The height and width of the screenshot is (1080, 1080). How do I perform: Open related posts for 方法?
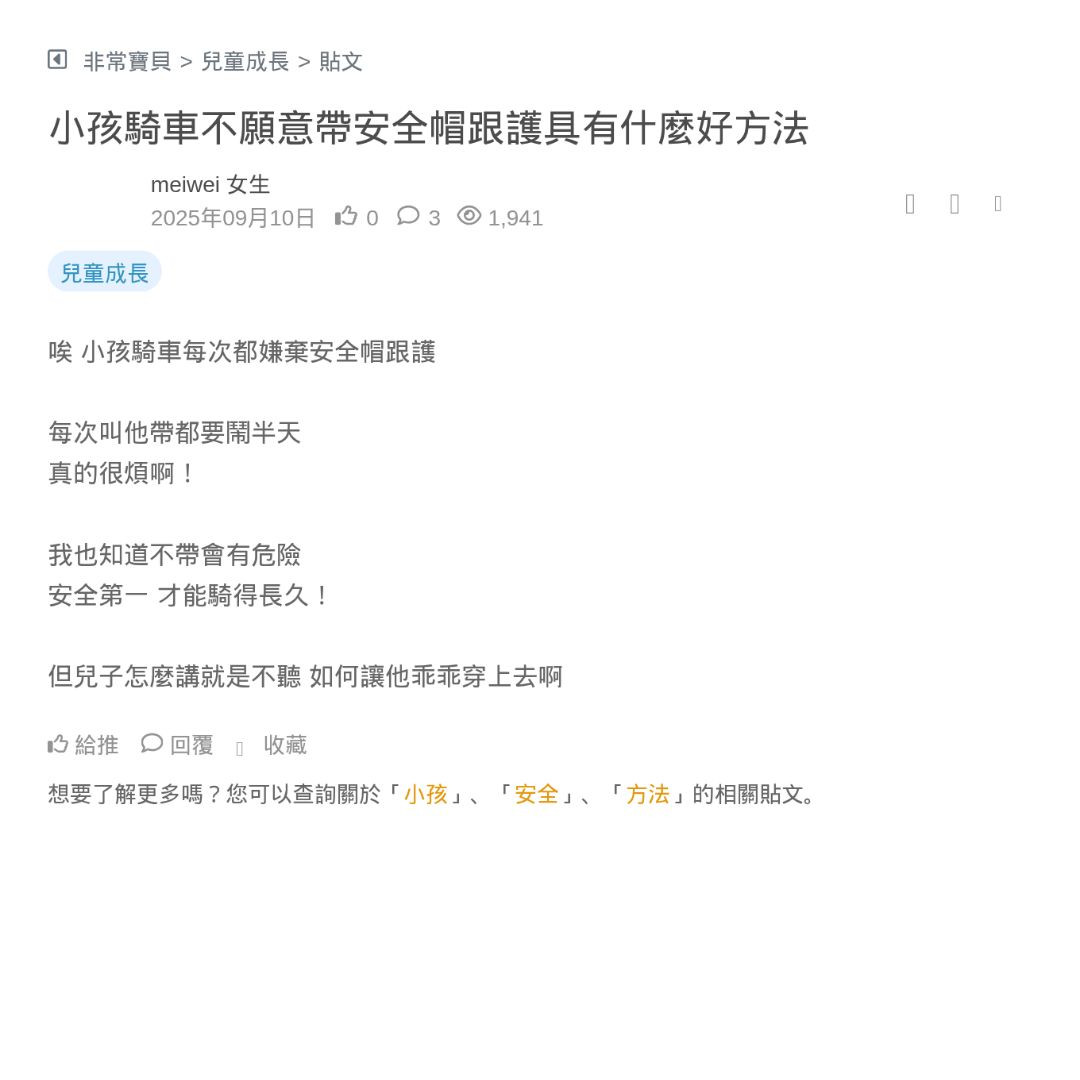click(648, 795)
